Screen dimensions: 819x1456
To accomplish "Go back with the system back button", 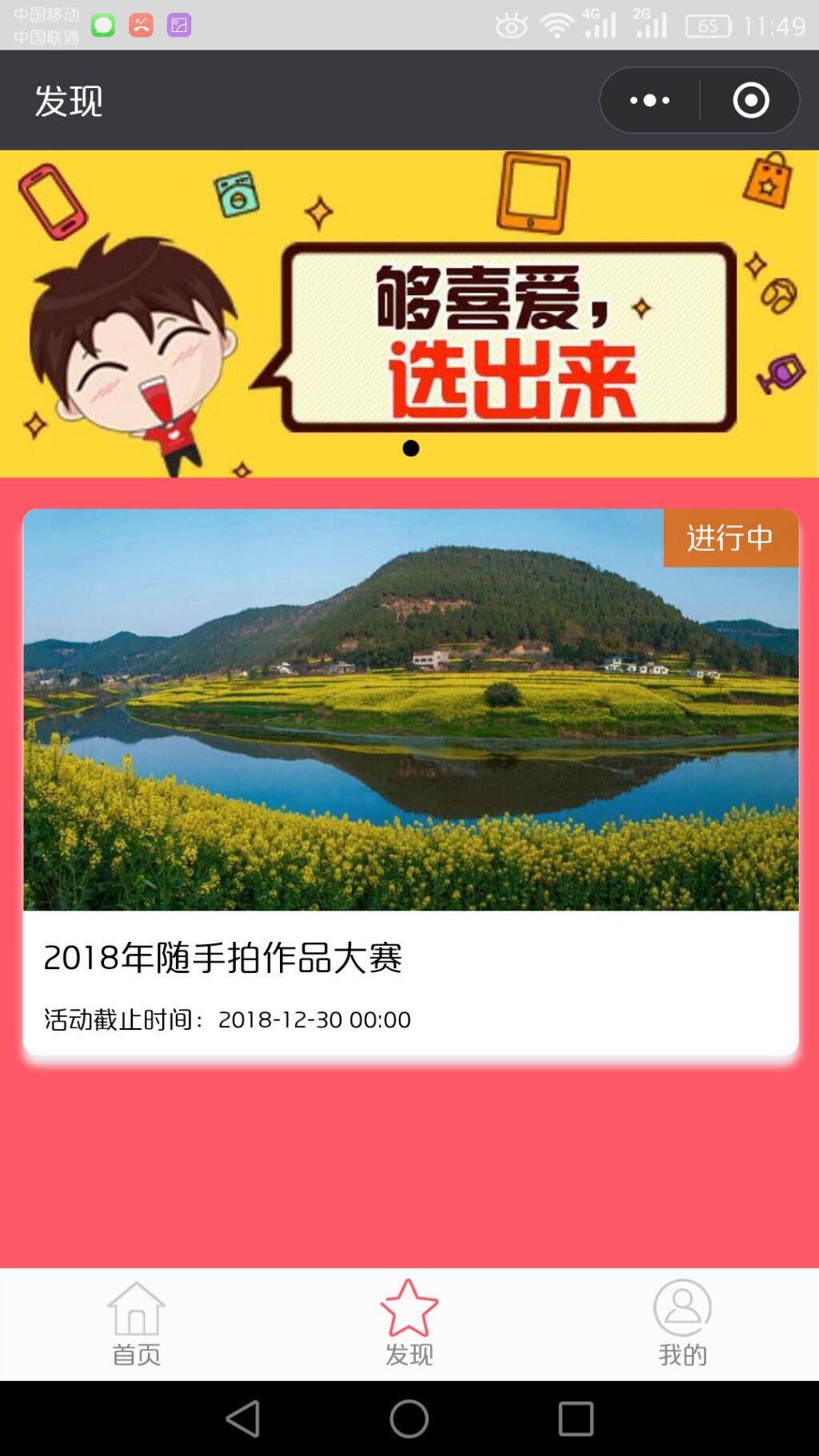I will click(243, 1418).
